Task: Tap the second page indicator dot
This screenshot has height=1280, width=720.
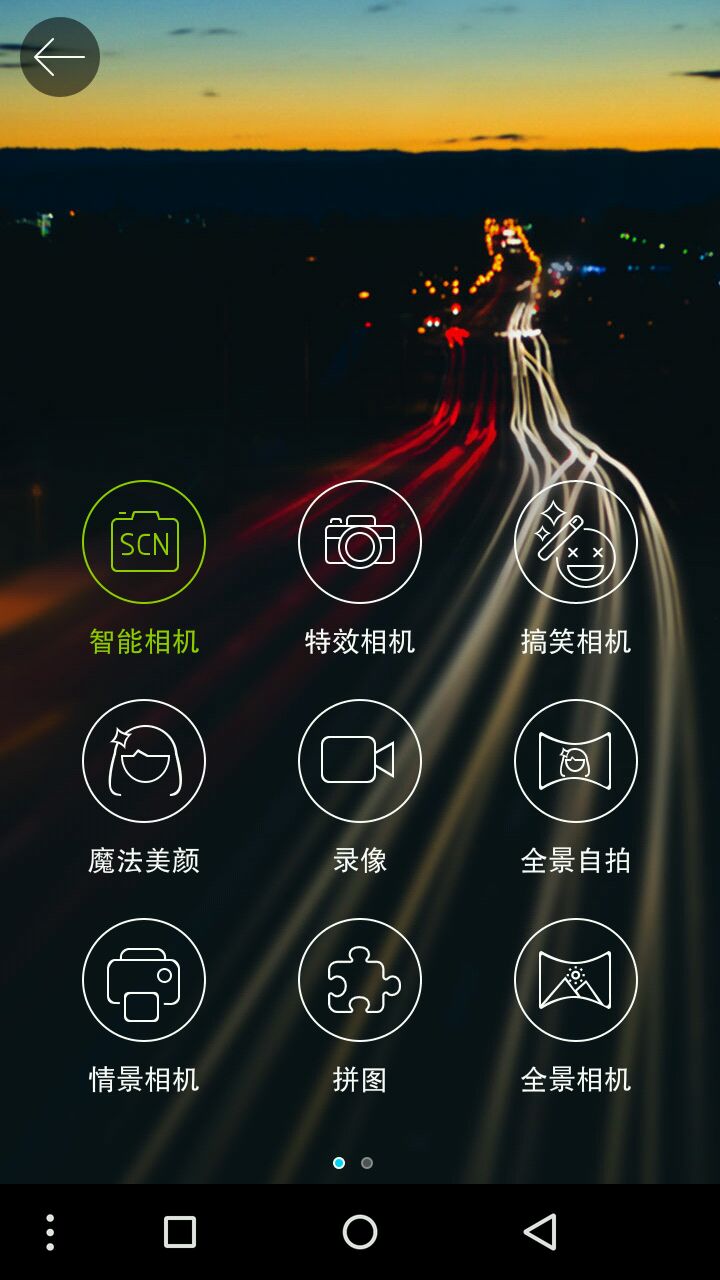Action: click(367, 1163)
